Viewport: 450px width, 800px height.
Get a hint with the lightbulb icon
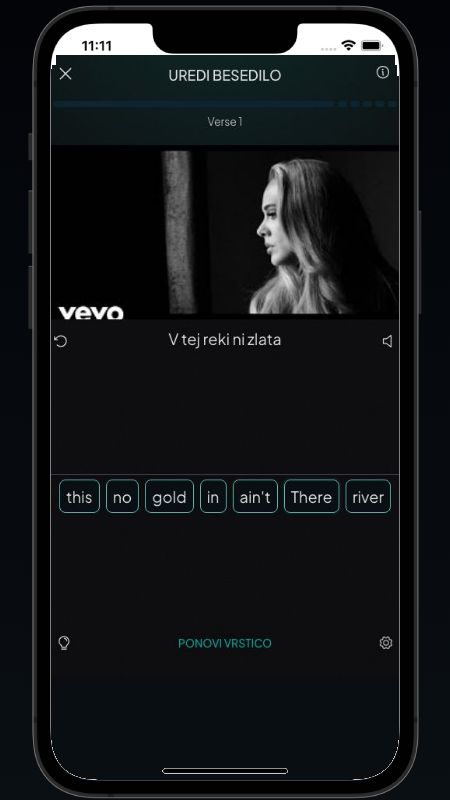[64, 643]
